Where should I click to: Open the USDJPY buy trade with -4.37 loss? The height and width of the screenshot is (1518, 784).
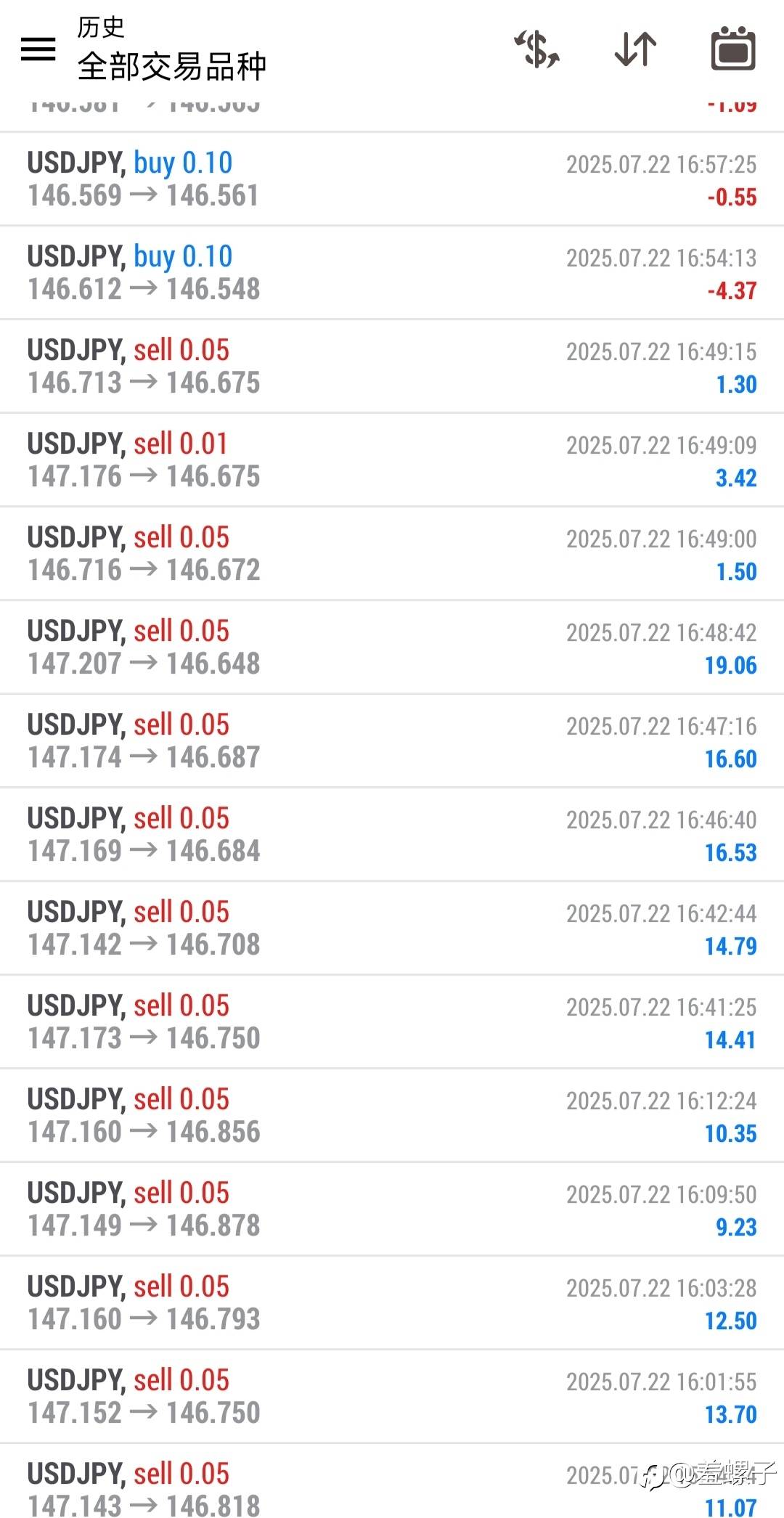[x=392, y=273]
